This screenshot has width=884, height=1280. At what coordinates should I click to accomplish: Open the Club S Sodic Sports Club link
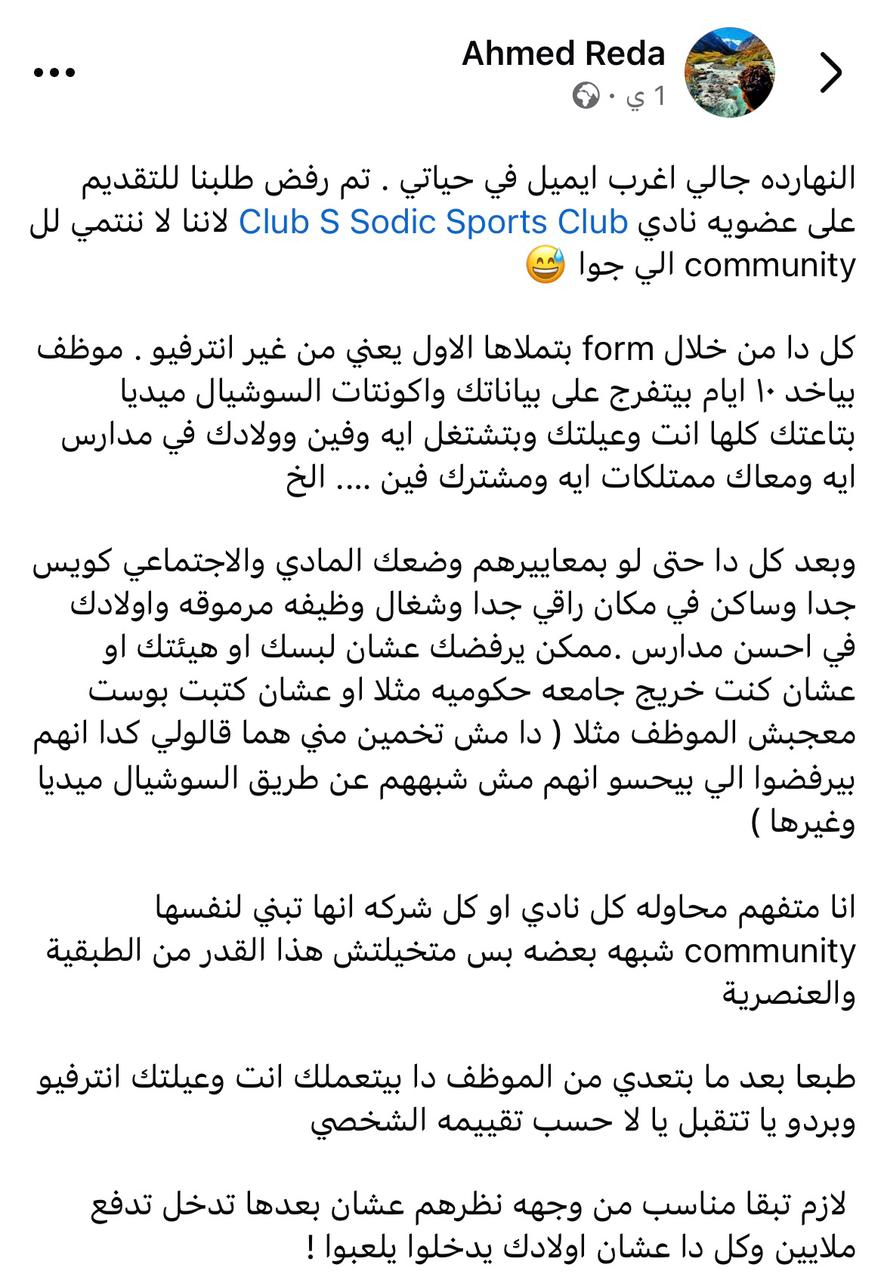(x=433, y=222)
